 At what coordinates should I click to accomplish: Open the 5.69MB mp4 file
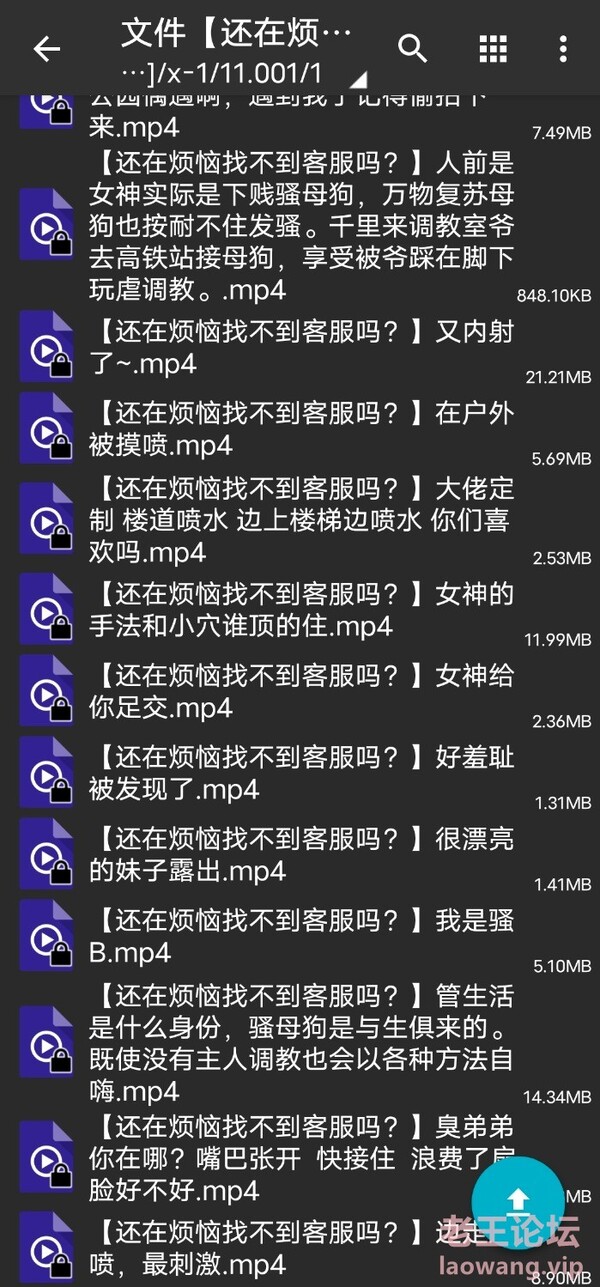(300, 429)
